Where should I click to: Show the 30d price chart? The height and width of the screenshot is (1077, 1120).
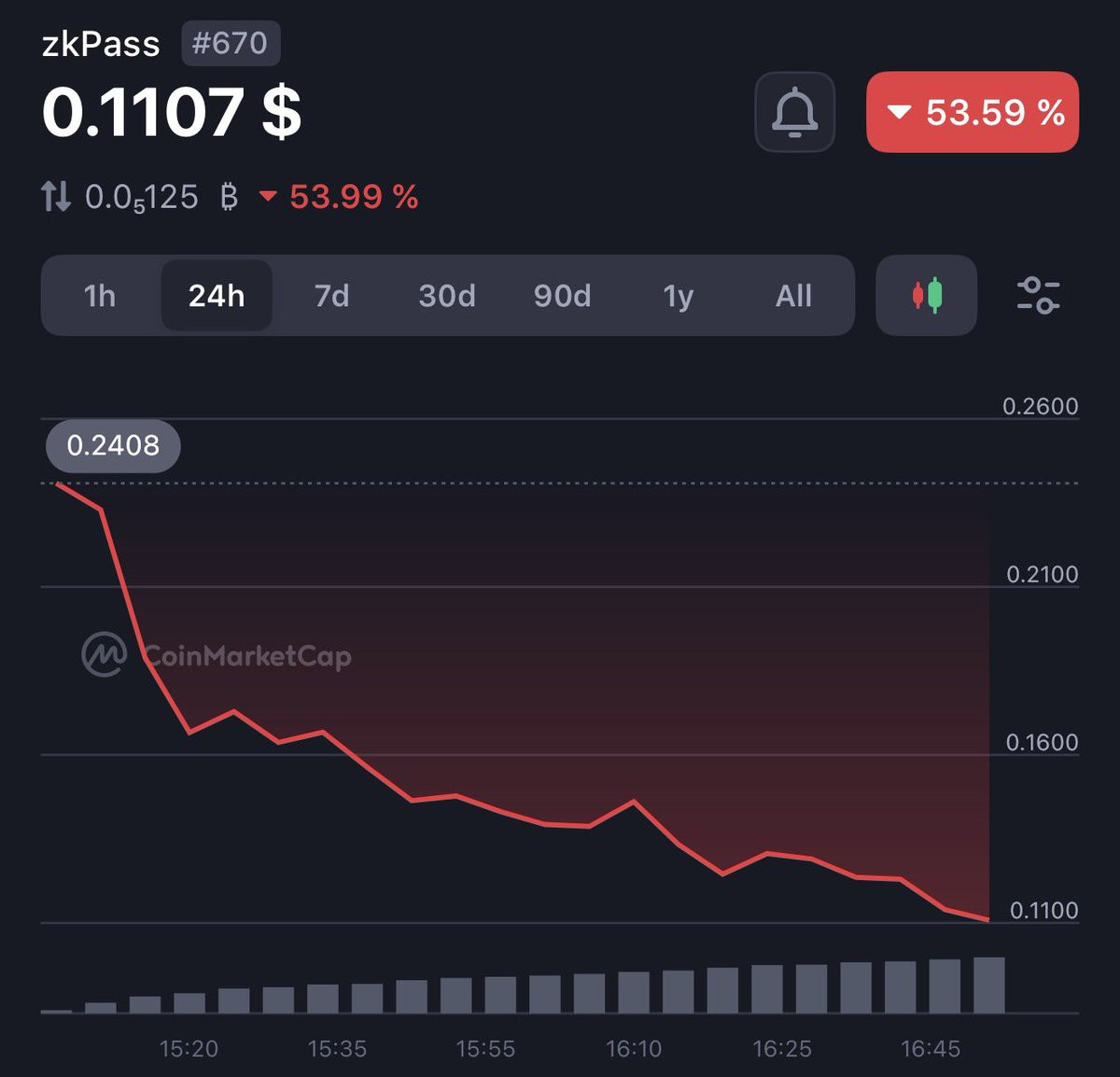pos(447,296)
